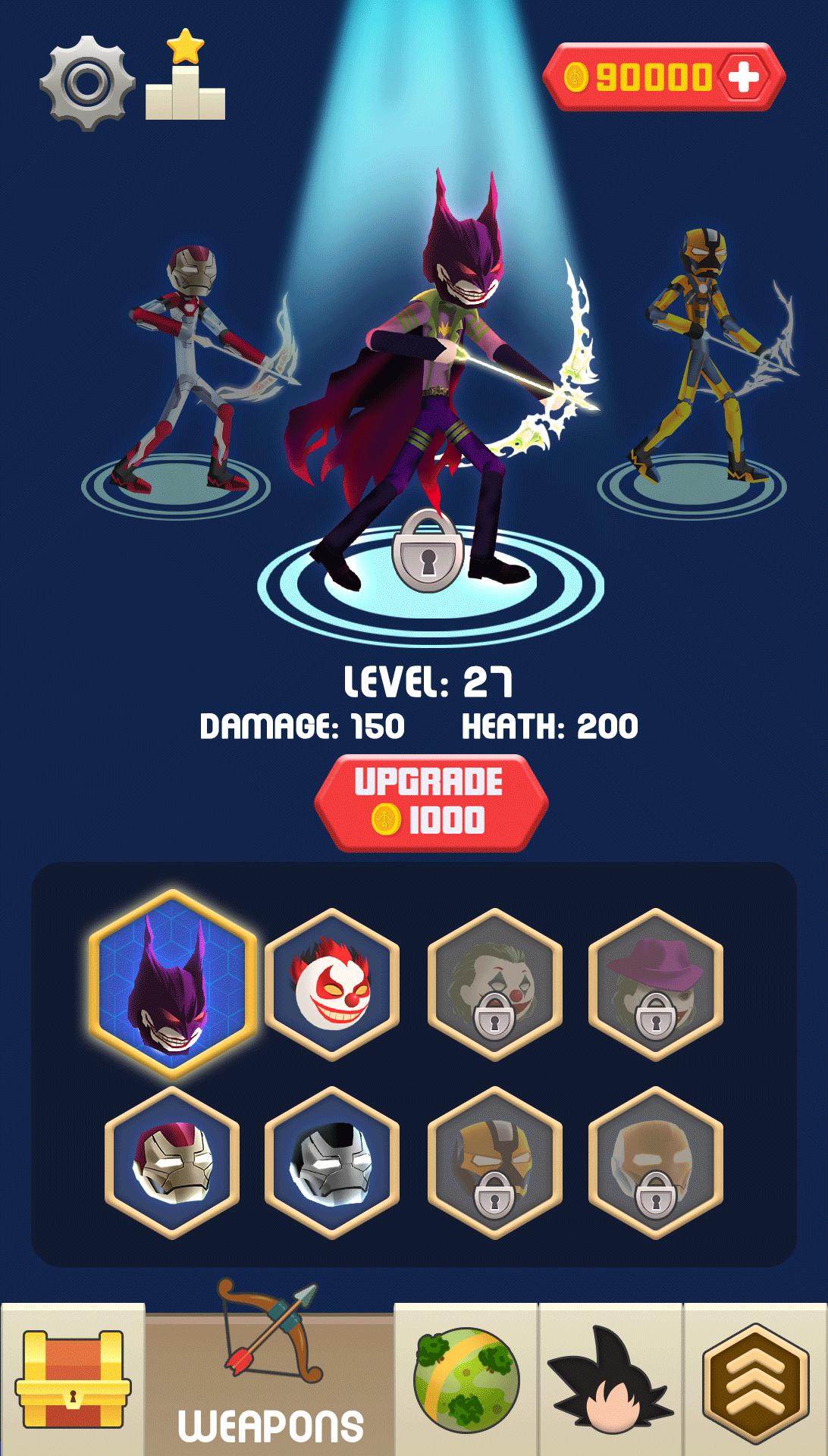Select the locked green-haired clown skin
The height and width of the screenshot is (1456, 828).
(x=495, y=984)
